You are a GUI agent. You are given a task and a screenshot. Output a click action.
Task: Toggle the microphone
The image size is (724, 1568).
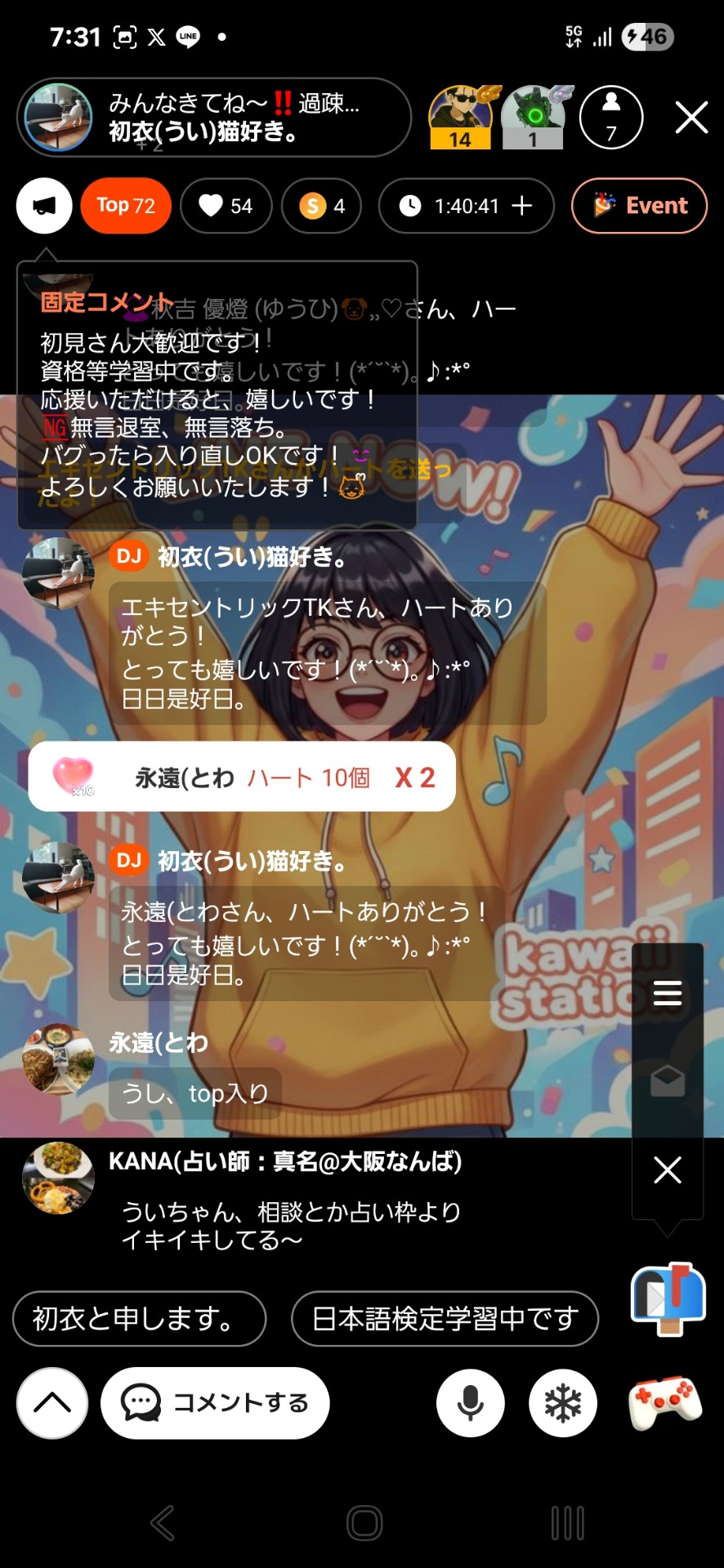(x=470, y=1403)
